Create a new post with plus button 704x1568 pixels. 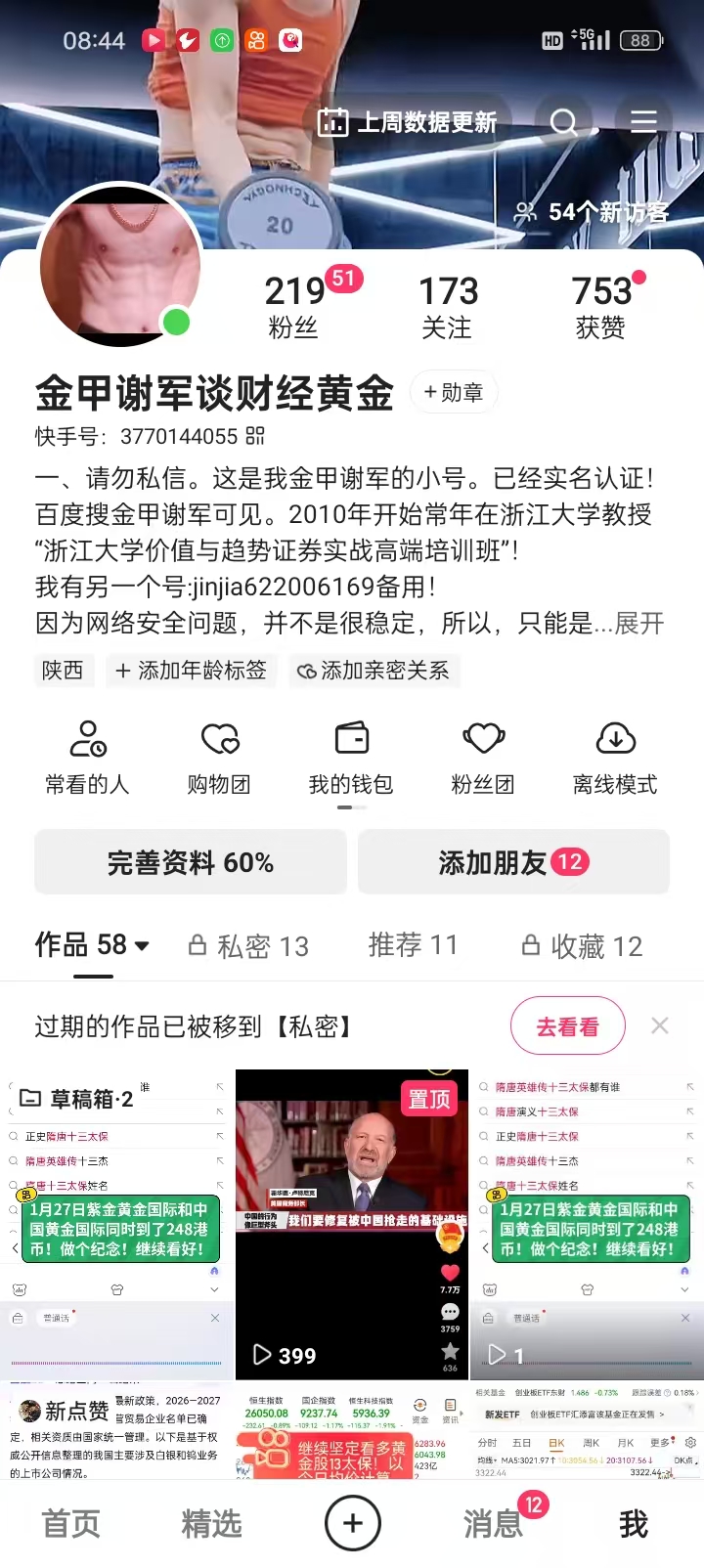(352, 1523)
